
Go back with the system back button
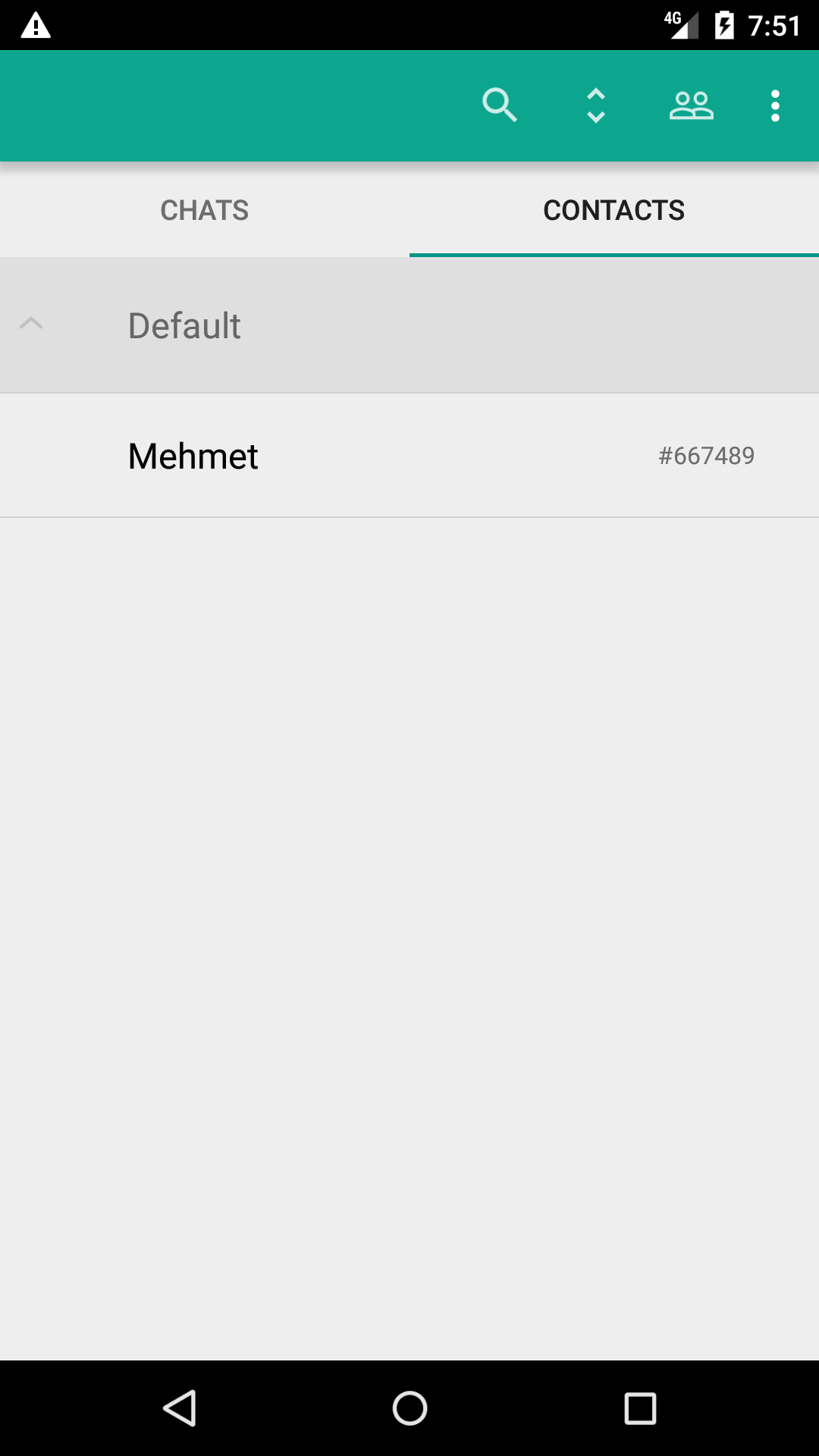point(180,1408)
